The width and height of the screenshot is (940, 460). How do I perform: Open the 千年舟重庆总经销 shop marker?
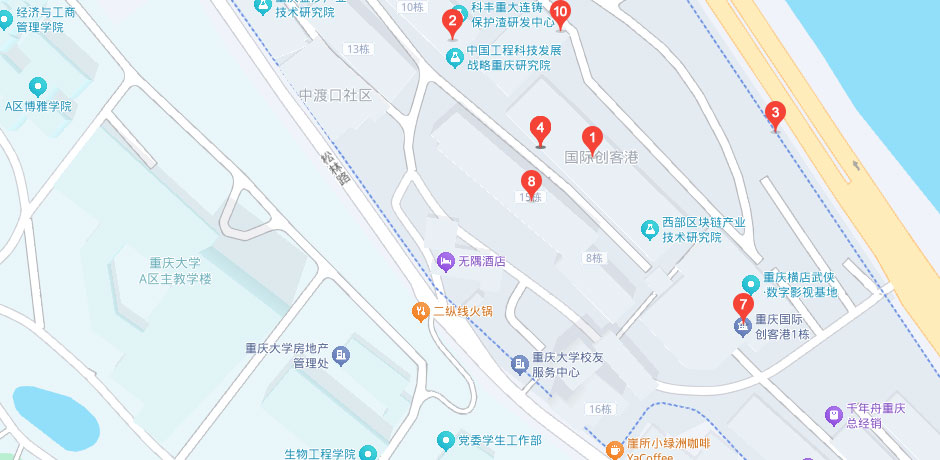coord(833,414)
